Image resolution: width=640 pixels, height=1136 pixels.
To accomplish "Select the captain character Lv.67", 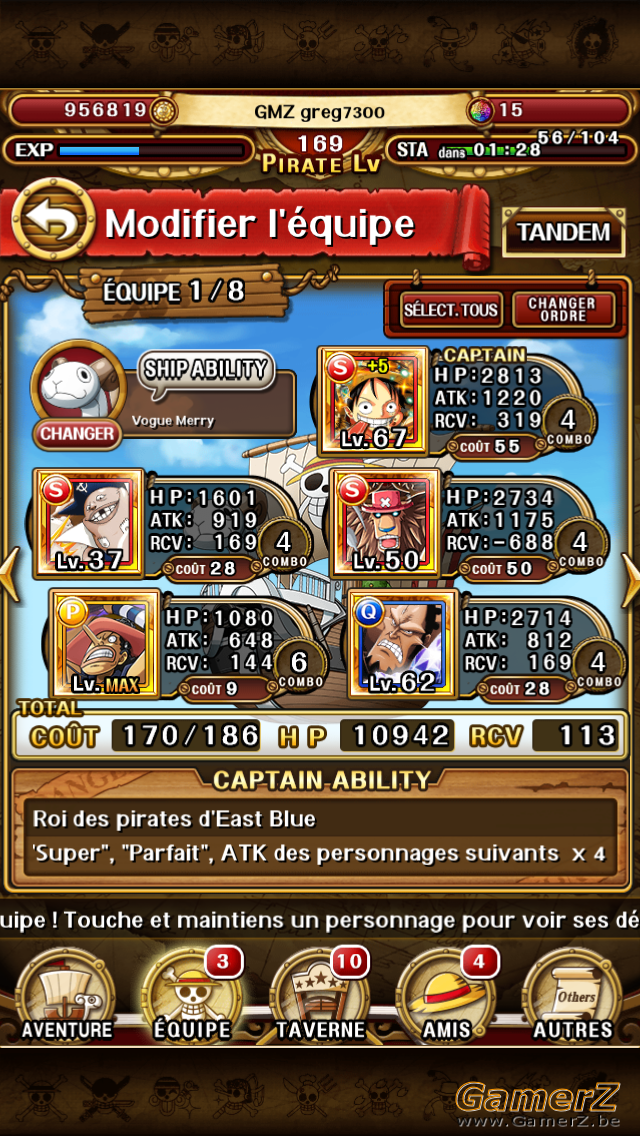I will [373, 400].
